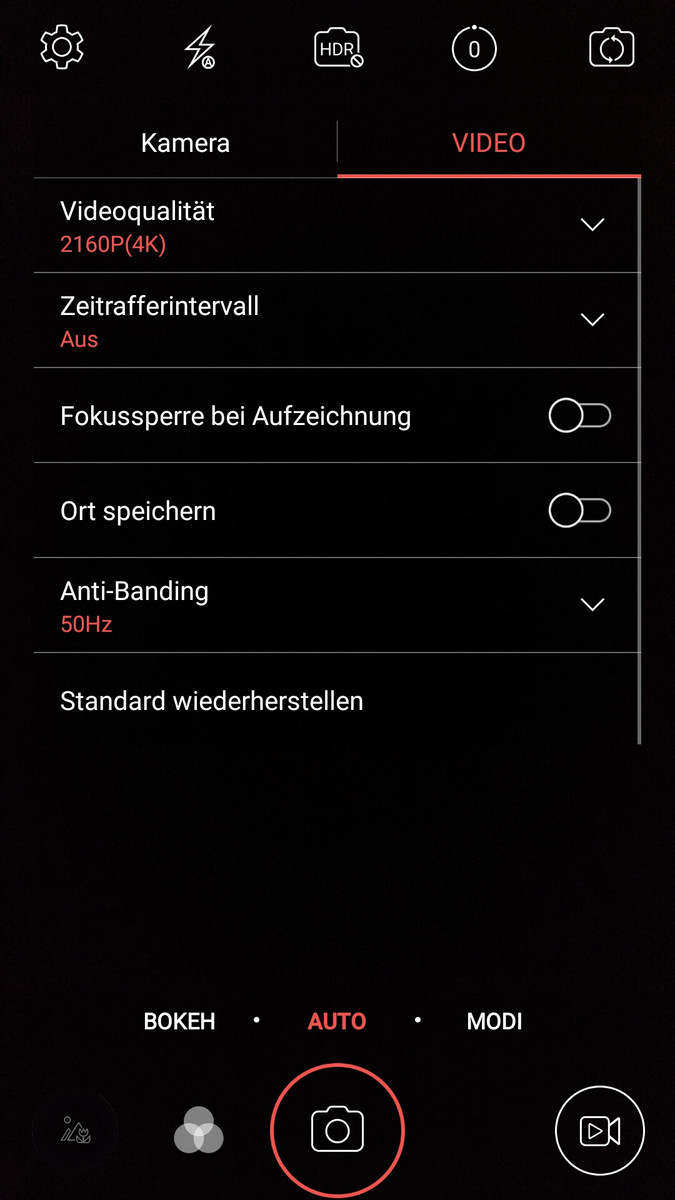This screenshot has height=1200, width=675.
Task: Open the gallery thumbnail
Action: 75,1131
